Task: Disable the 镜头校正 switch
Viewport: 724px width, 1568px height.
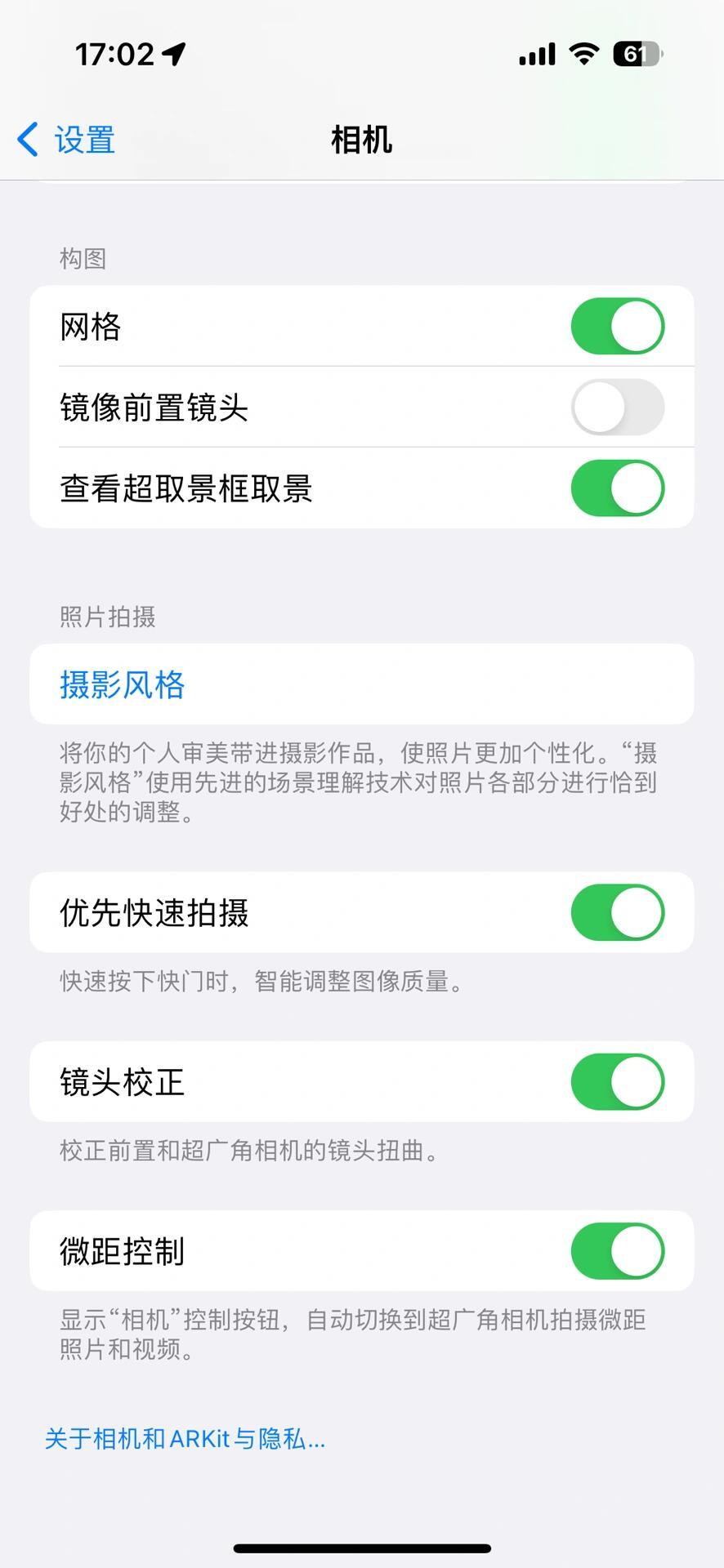Action: [618, 1082]
